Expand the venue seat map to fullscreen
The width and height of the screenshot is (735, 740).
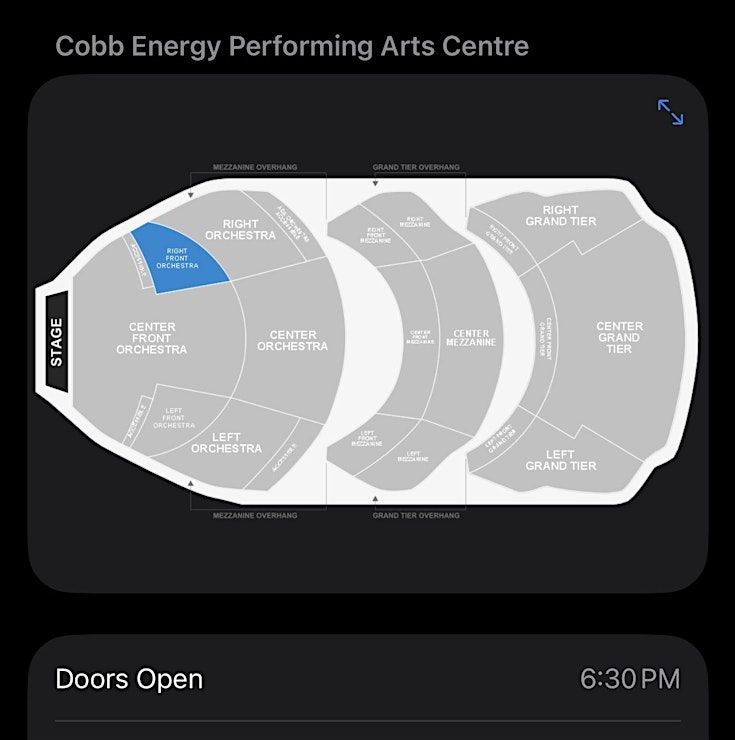[x=670, y=112]
